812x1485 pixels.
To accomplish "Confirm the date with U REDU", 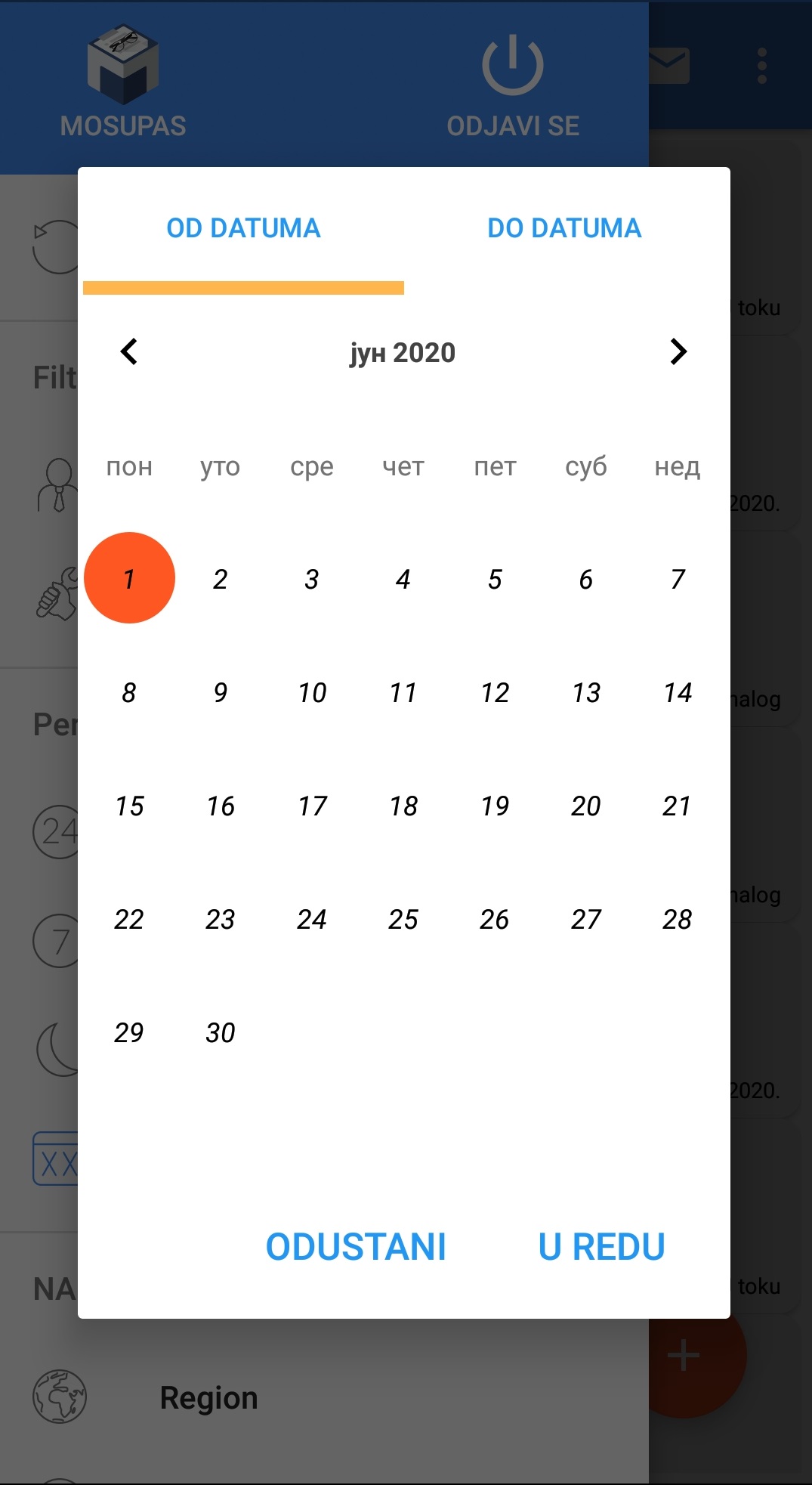I will (x=601, y=1247).
